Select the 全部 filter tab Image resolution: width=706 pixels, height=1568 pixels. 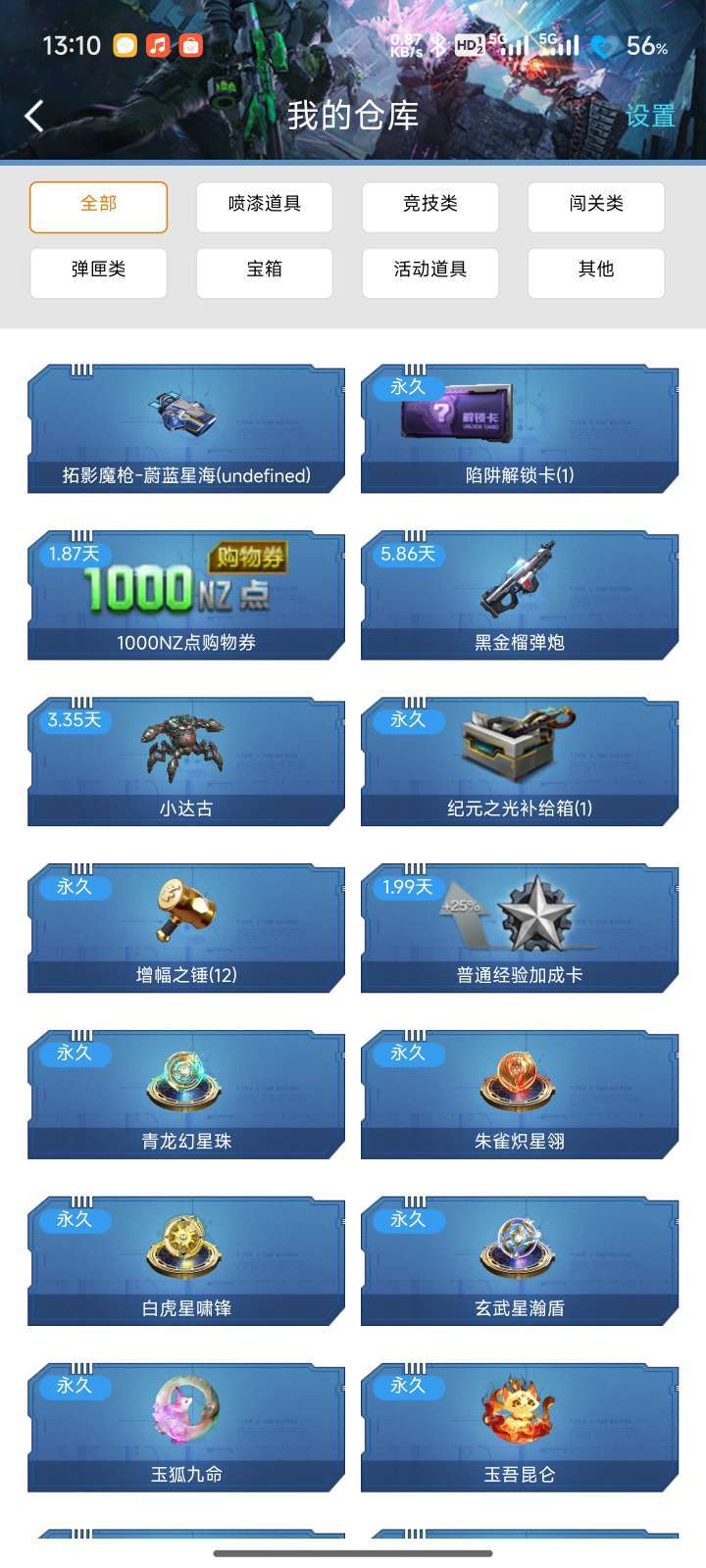[x=98, y=207]
